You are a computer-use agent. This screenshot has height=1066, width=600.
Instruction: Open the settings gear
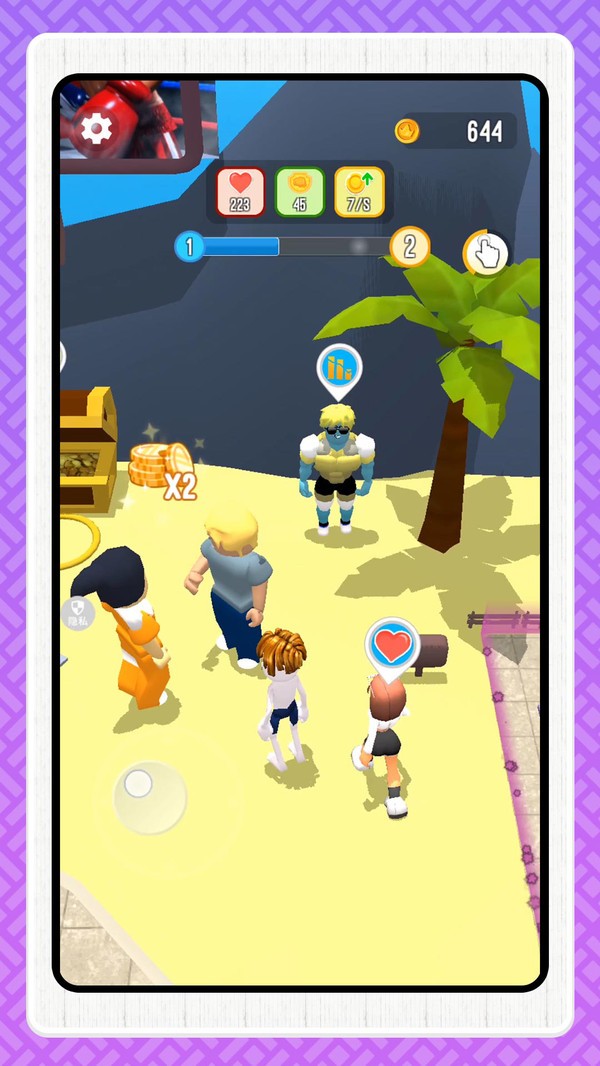click(96, 129)
